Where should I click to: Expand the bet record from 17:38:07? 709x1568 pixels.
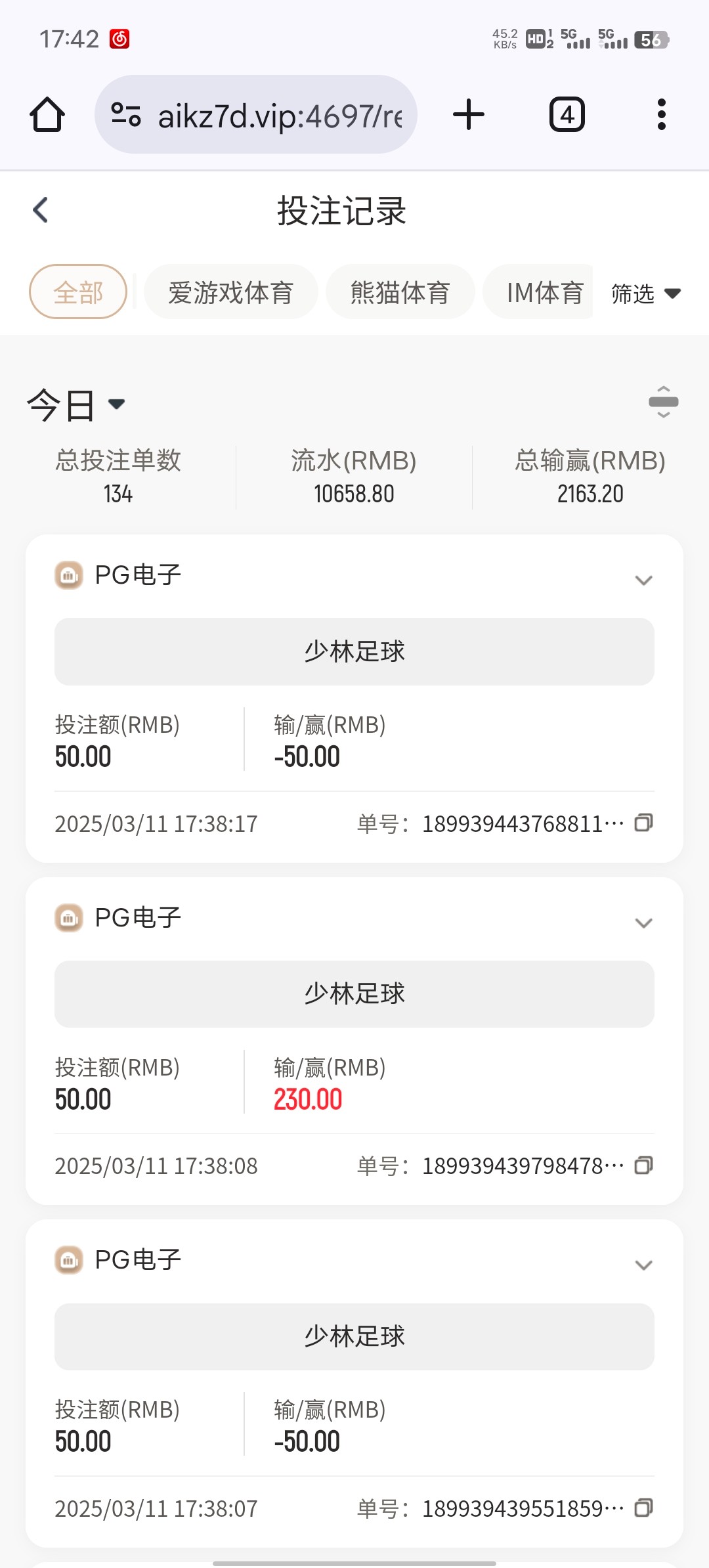tap(643, 1265)
